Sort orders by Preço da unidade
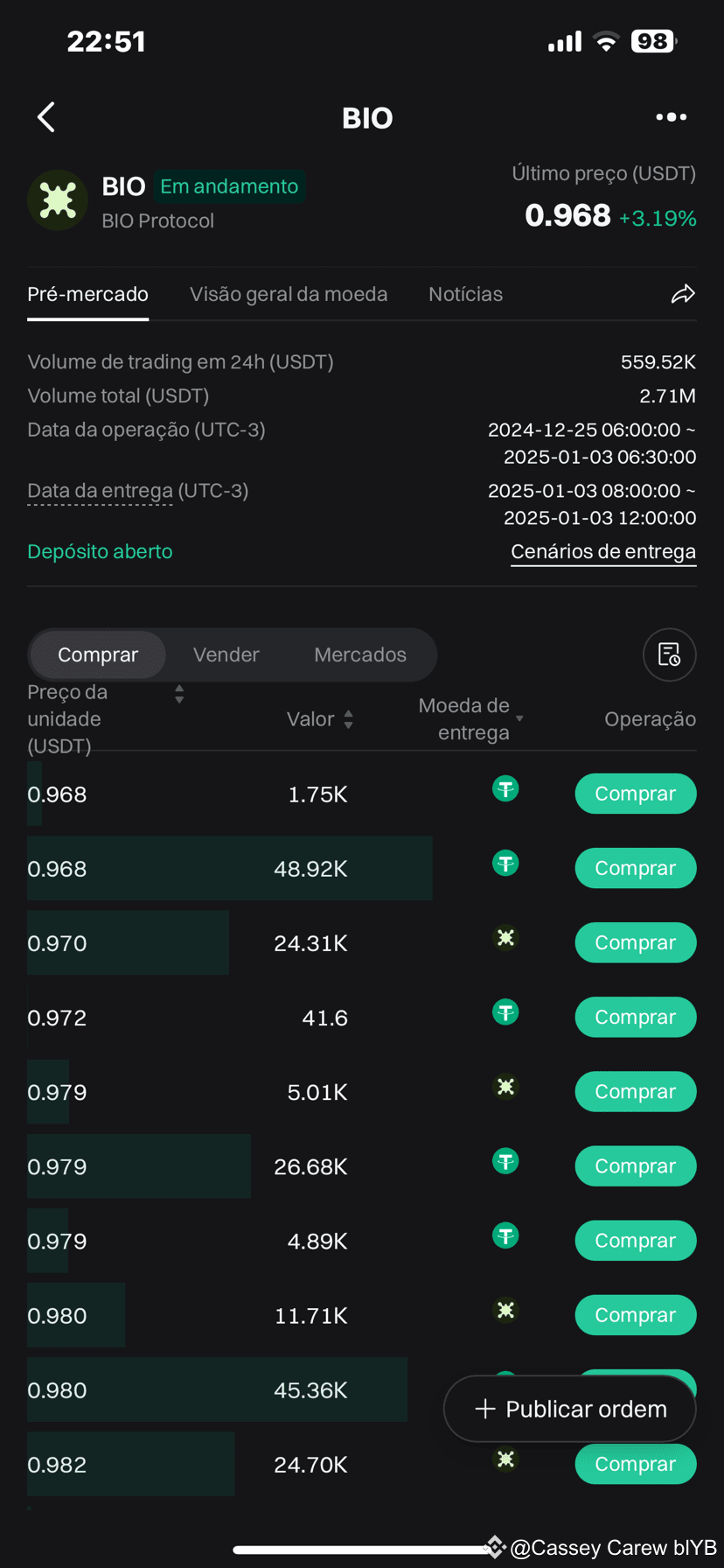The height and width of the screenshot is (1568, 724). (x=178, y=694)
